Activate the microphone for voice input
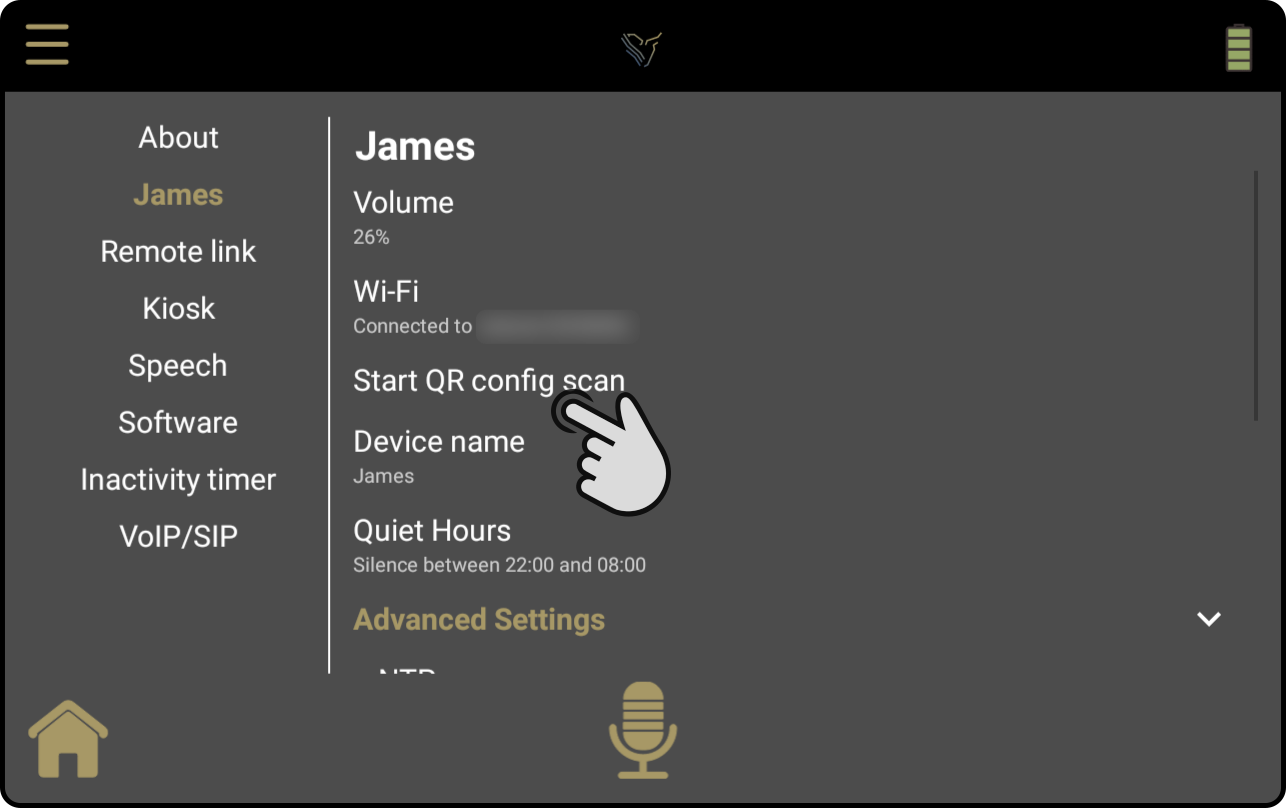 click(x=642, y=730)
